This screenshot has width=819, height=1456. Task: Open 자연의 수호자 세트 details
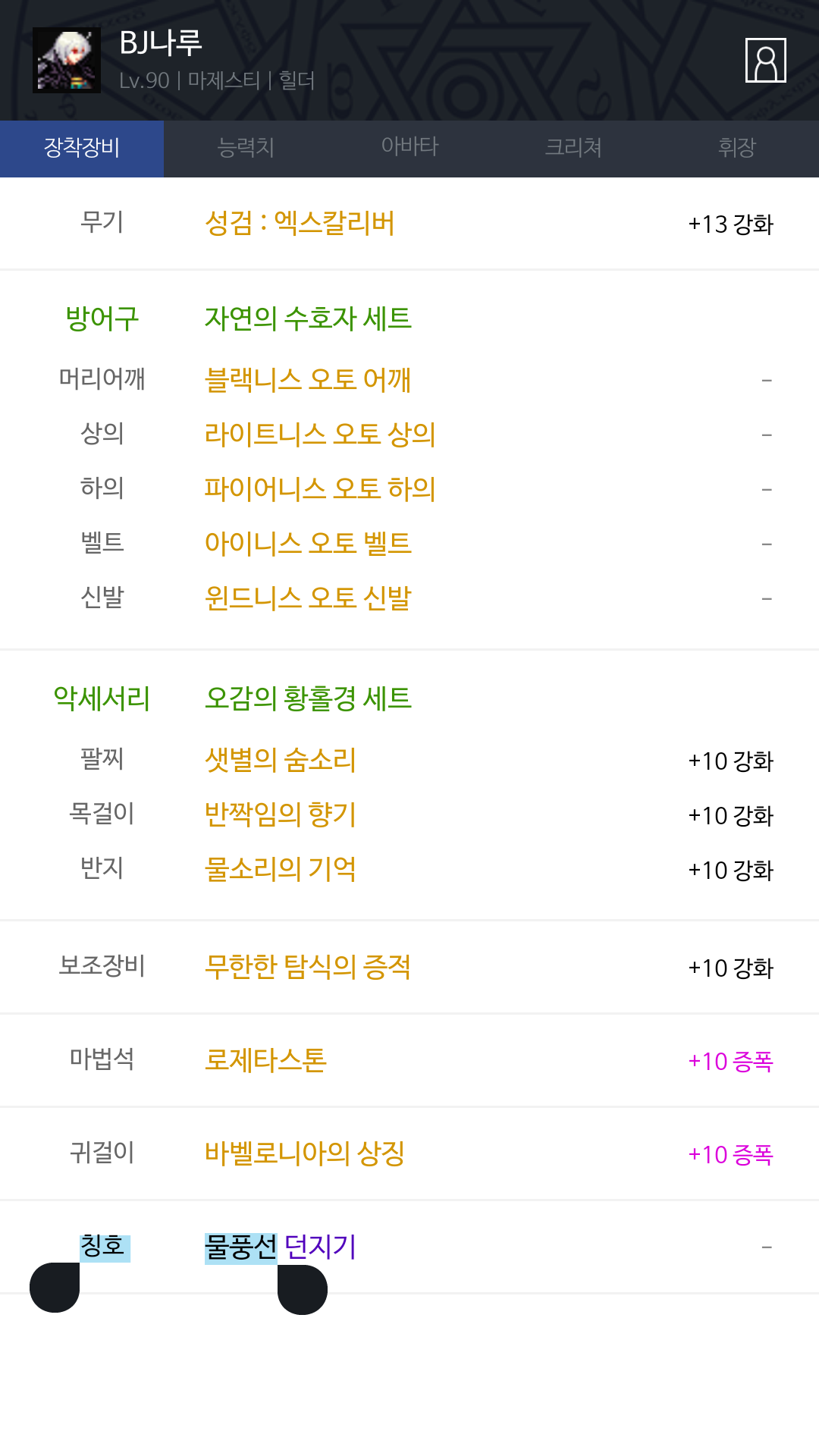[308, 318]
